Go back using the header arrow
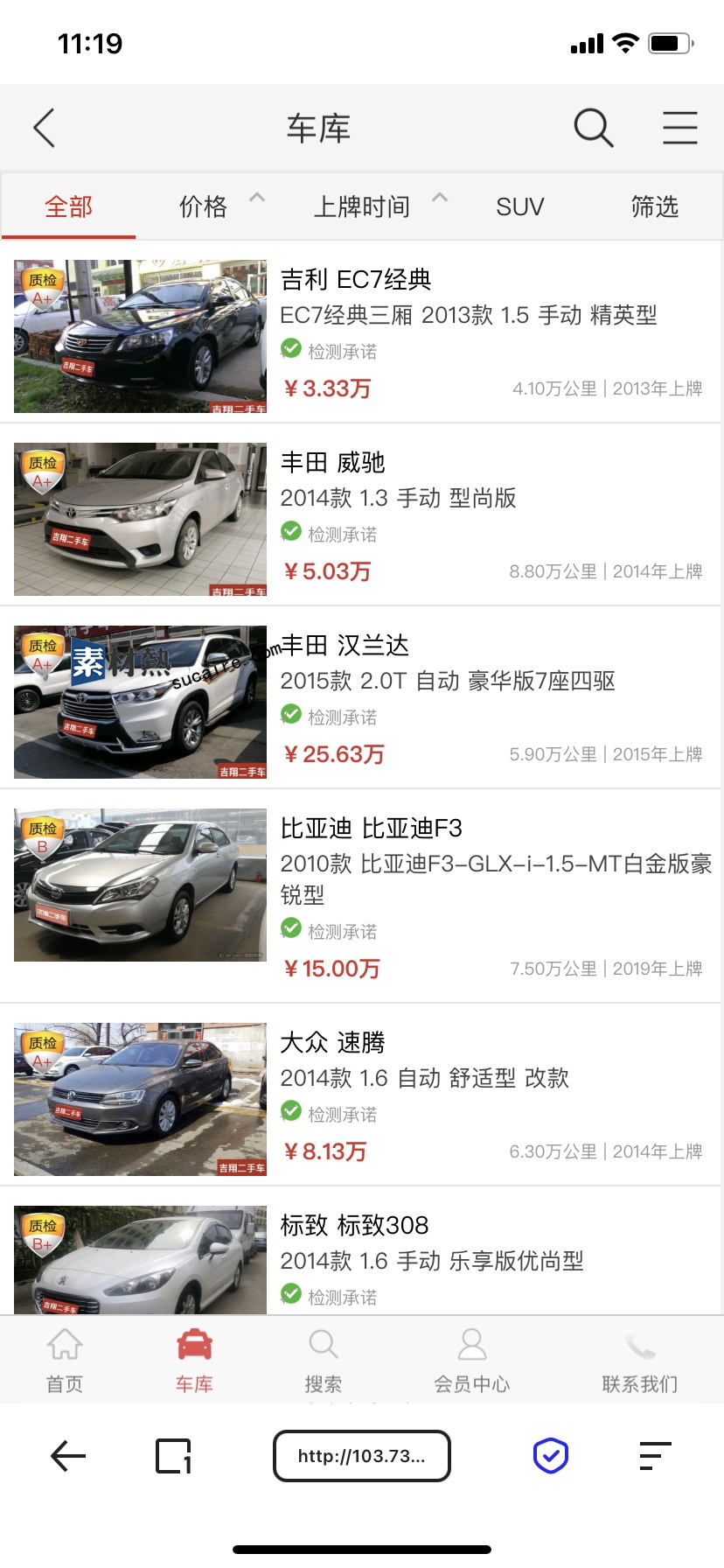Viewport: 724px width, 1568px height. pos(45,128)
